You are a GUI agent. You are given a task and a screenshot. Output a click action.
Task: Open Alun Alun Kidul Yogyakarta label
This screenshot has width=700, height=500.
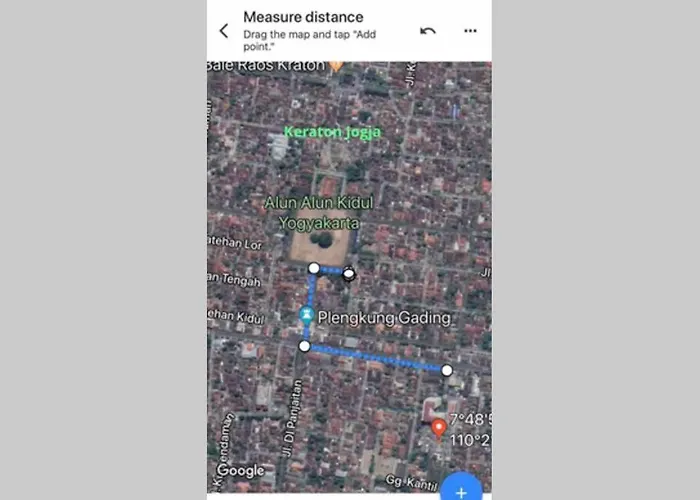[312, 212]
